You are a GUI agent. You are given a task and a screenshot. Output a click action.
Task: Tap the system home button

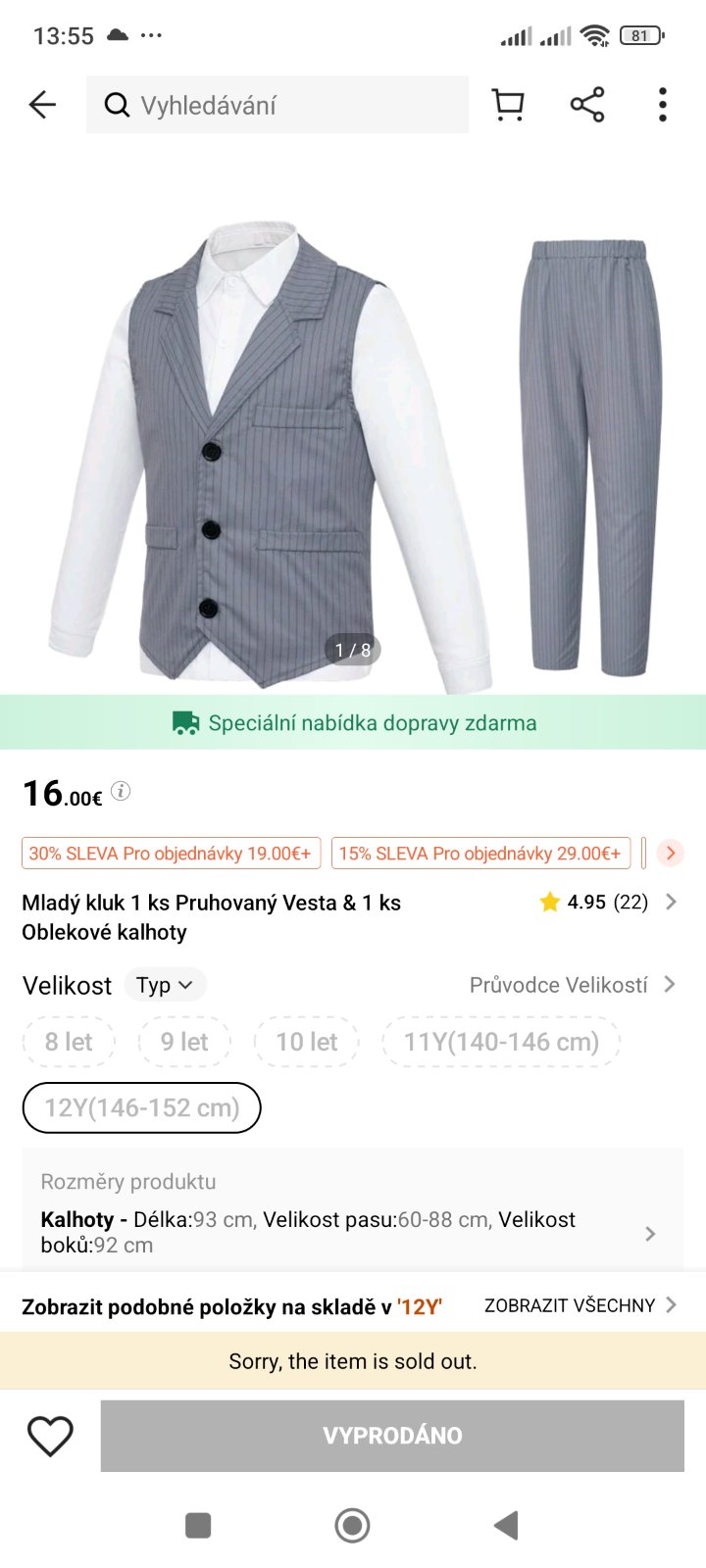[x=352, y=1525]
